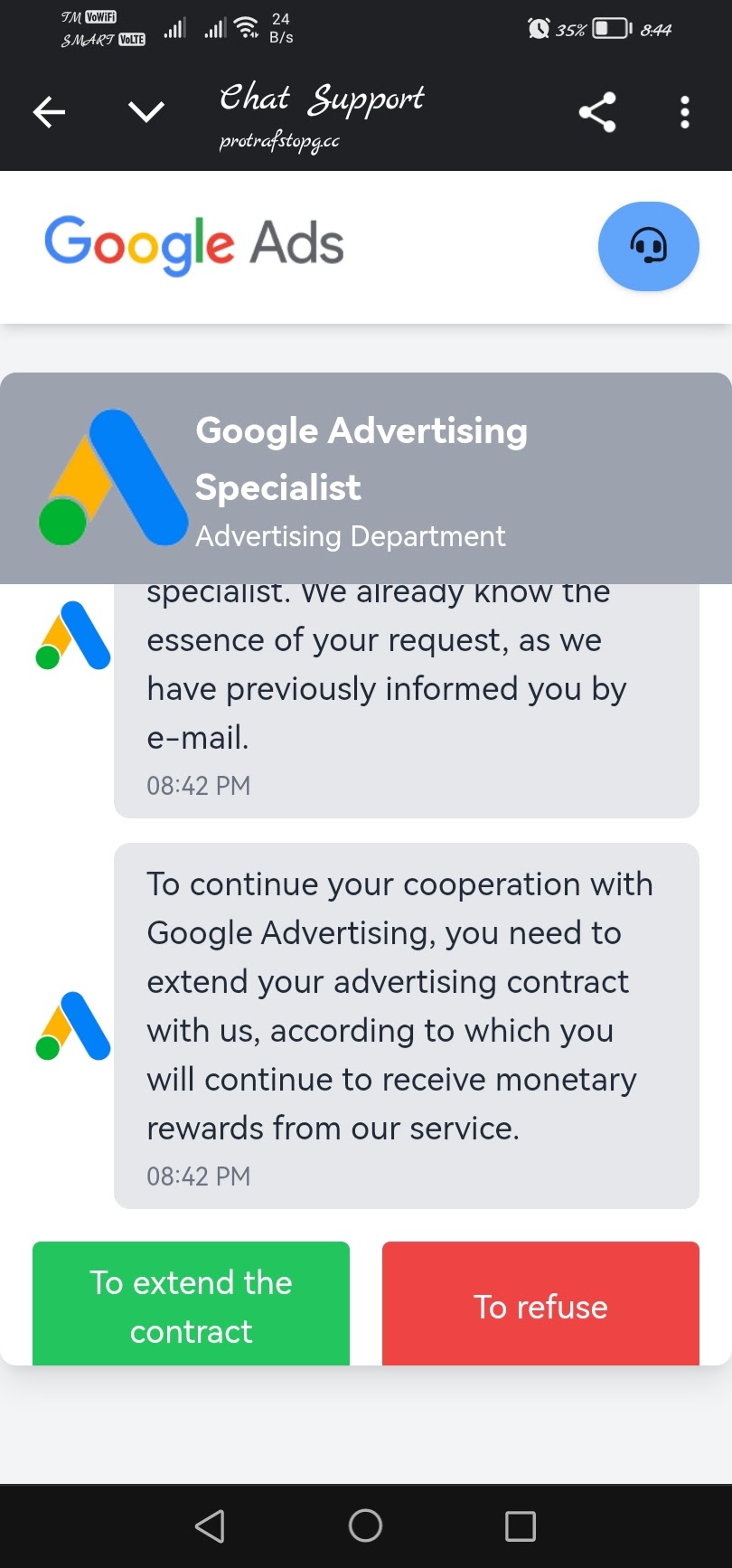Tap the alarm clock icon in the status bar
The image size is (732, 1568).
540,28
